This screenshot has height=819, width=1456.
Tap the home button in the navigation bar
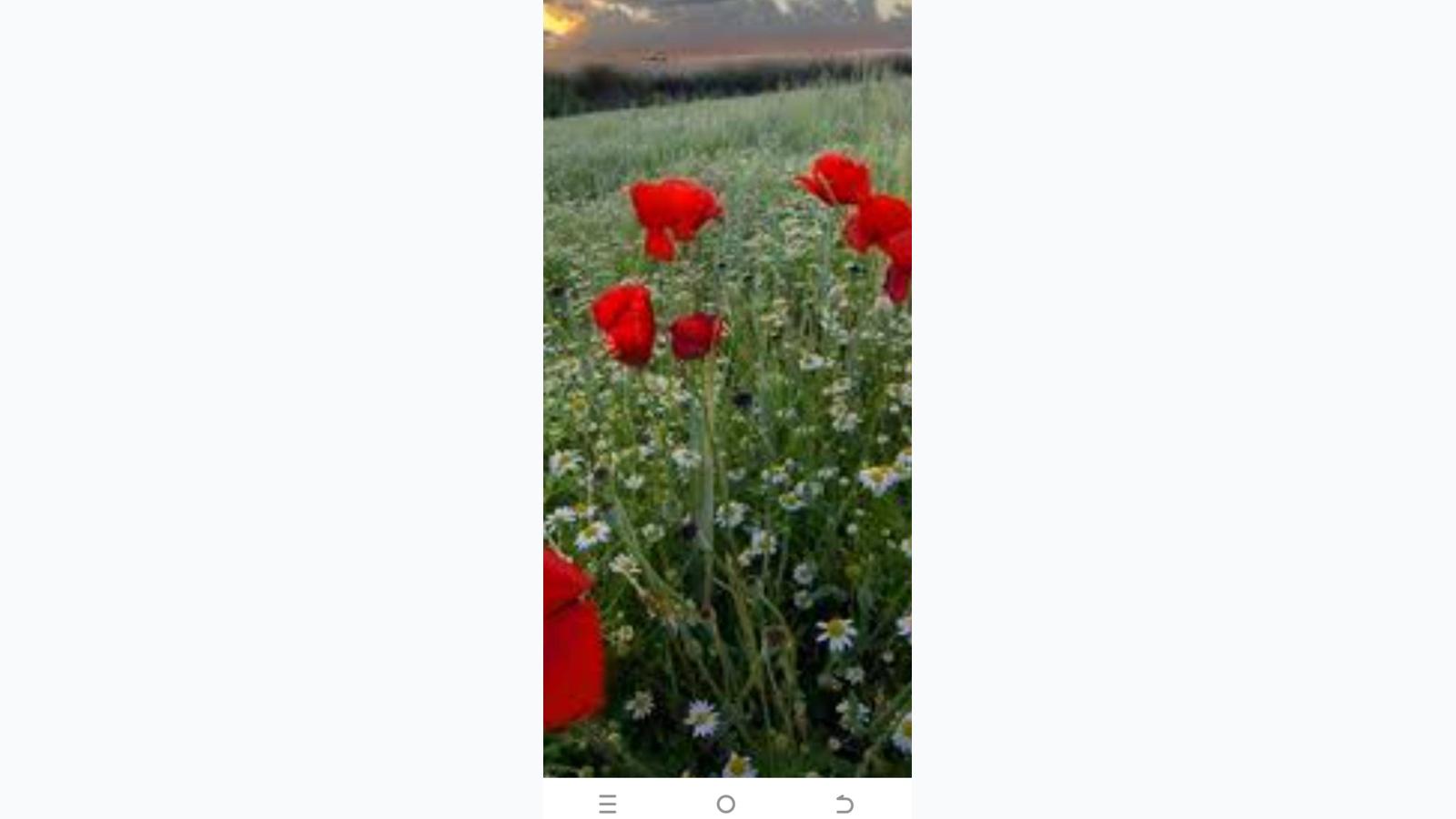tap(725, 804)
